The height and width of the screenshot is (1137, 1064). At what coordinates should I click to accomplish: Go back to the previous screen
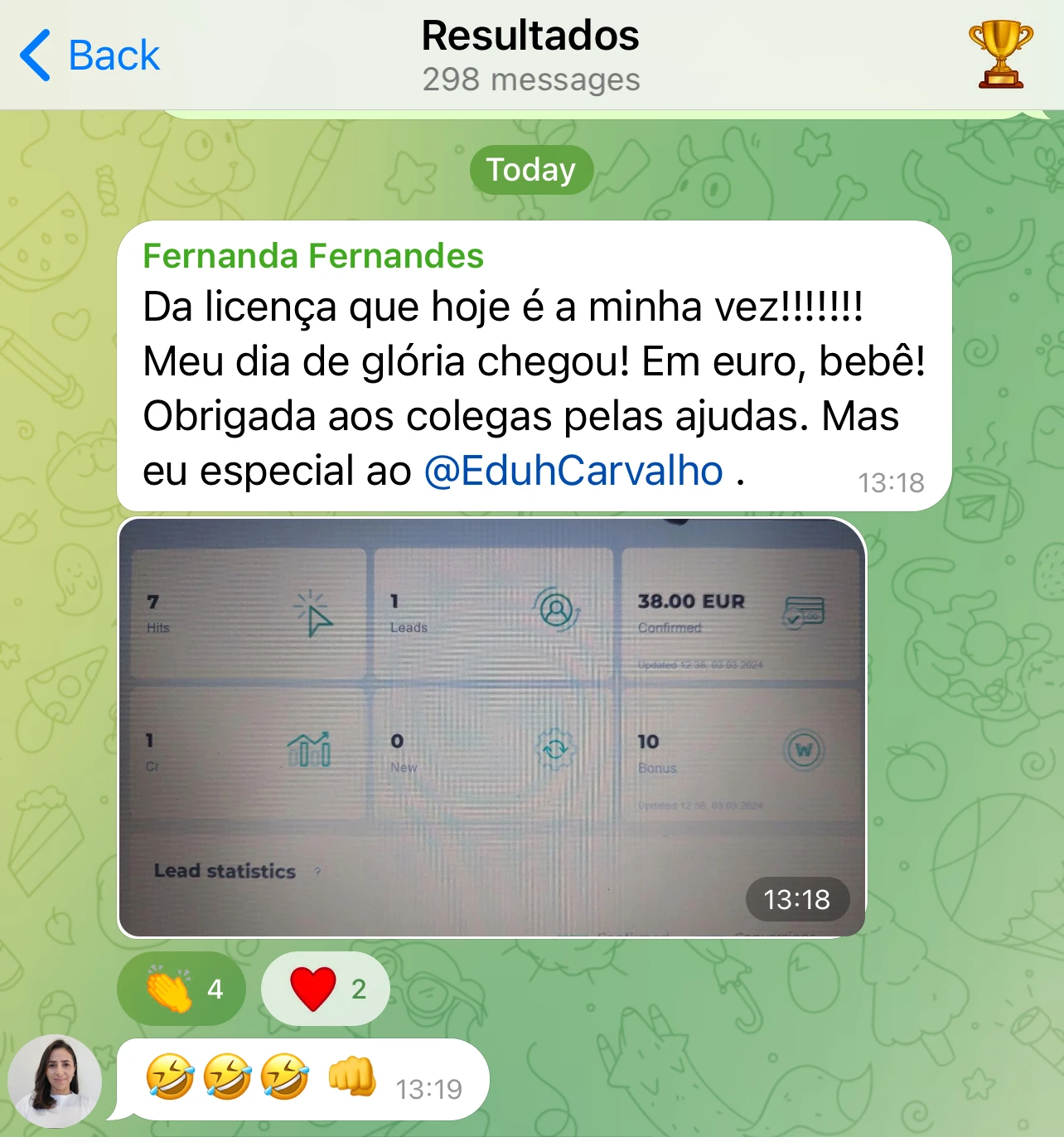point(89,56)
